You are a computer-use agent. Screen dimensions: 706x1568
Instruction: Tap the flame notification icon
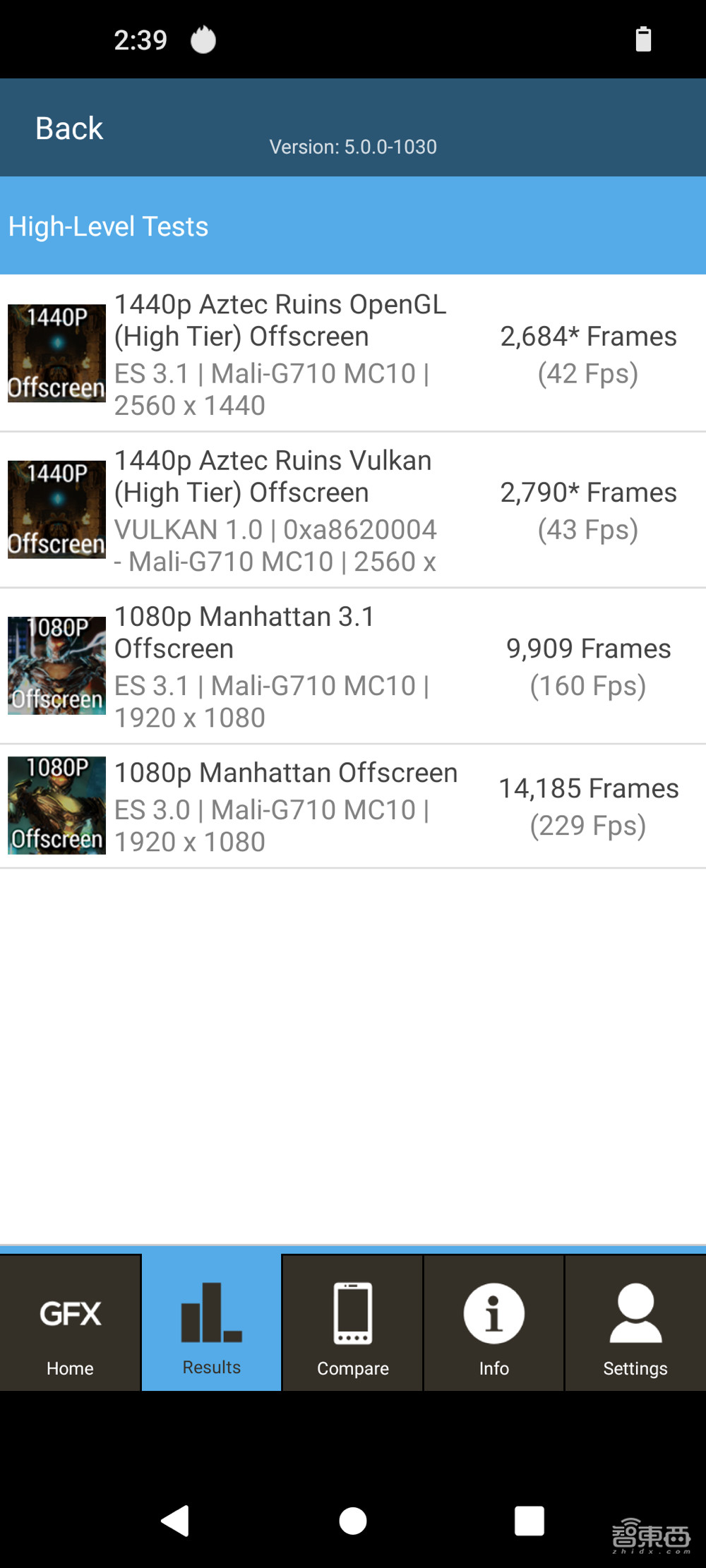coord(205,40)
